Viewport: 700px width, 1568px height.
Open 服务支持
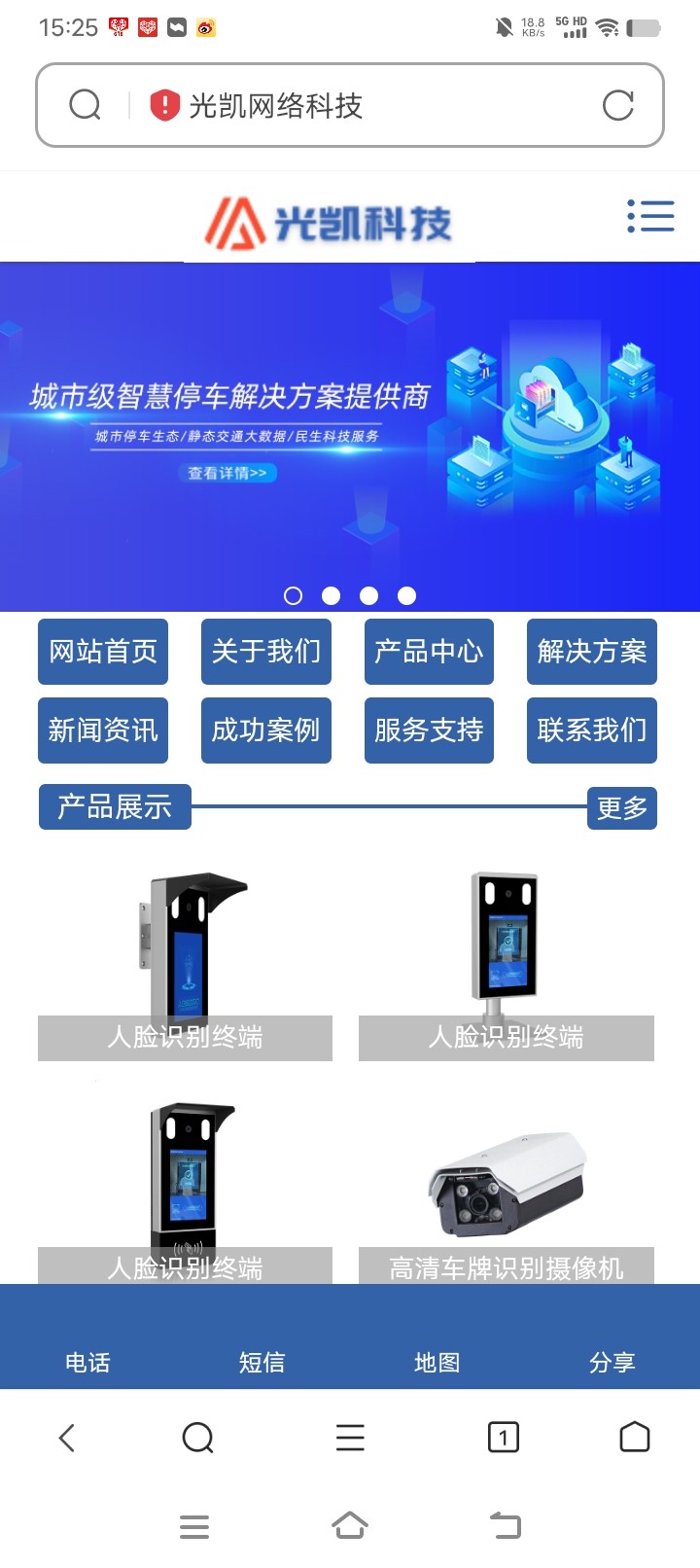pos(429,731)
